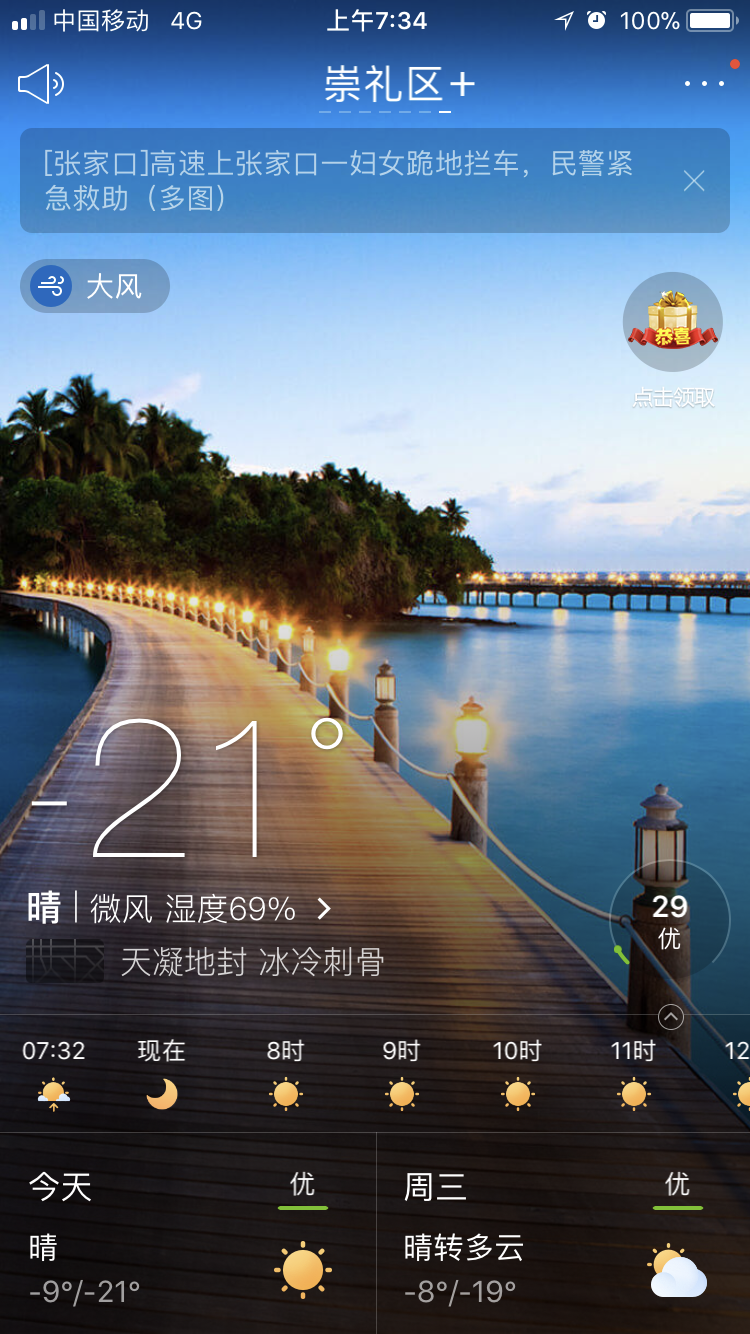Open the 大风 wind warning chip

click(x=95, y=287)
